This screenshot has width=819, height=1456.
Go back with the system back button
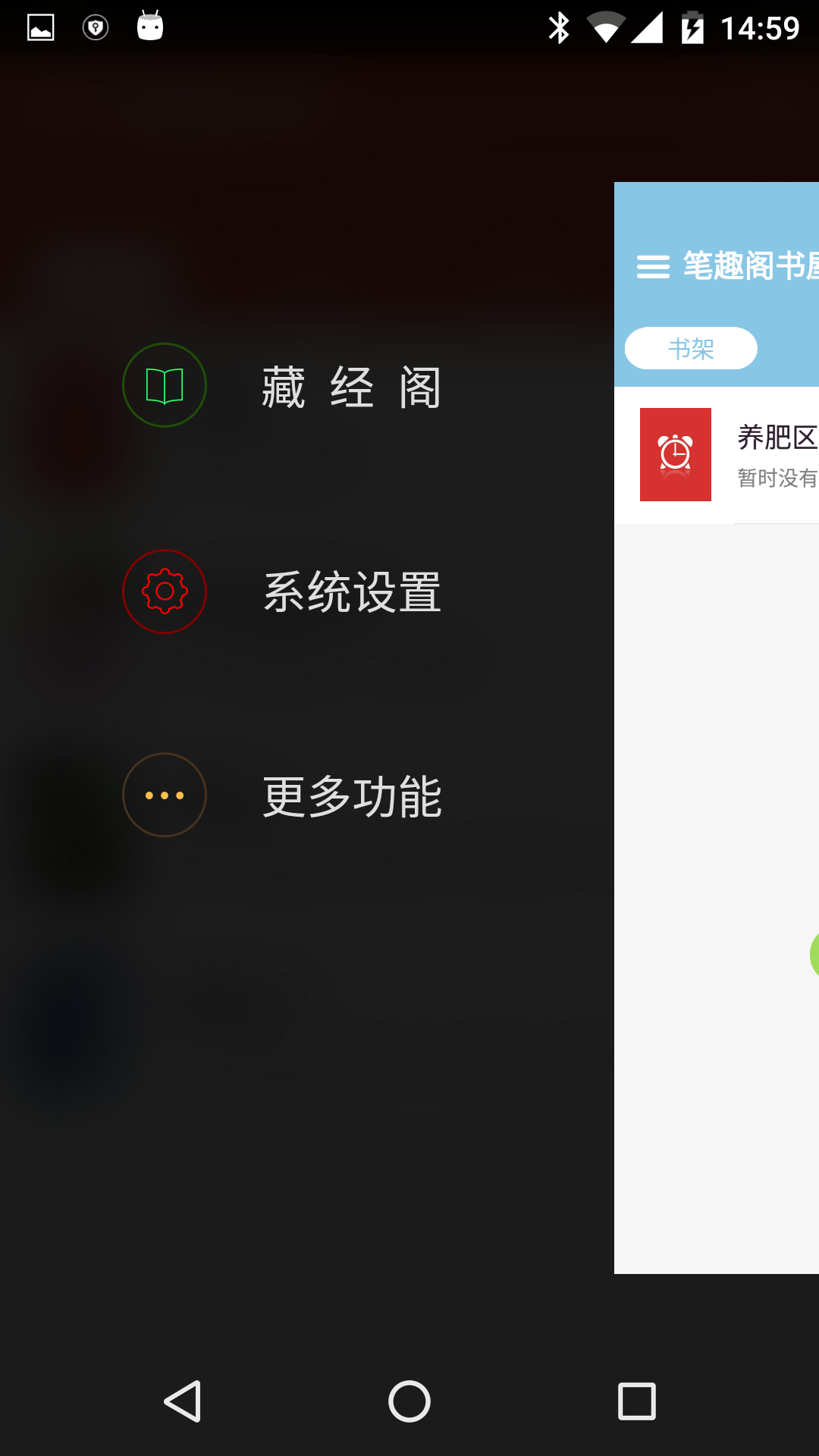[183, 1401]
